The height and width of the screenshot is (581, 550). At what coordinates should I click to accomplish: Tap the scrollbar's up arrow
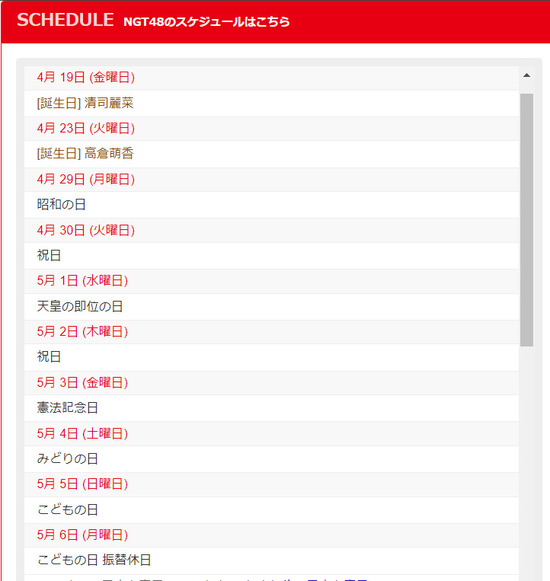click(527, 76)
